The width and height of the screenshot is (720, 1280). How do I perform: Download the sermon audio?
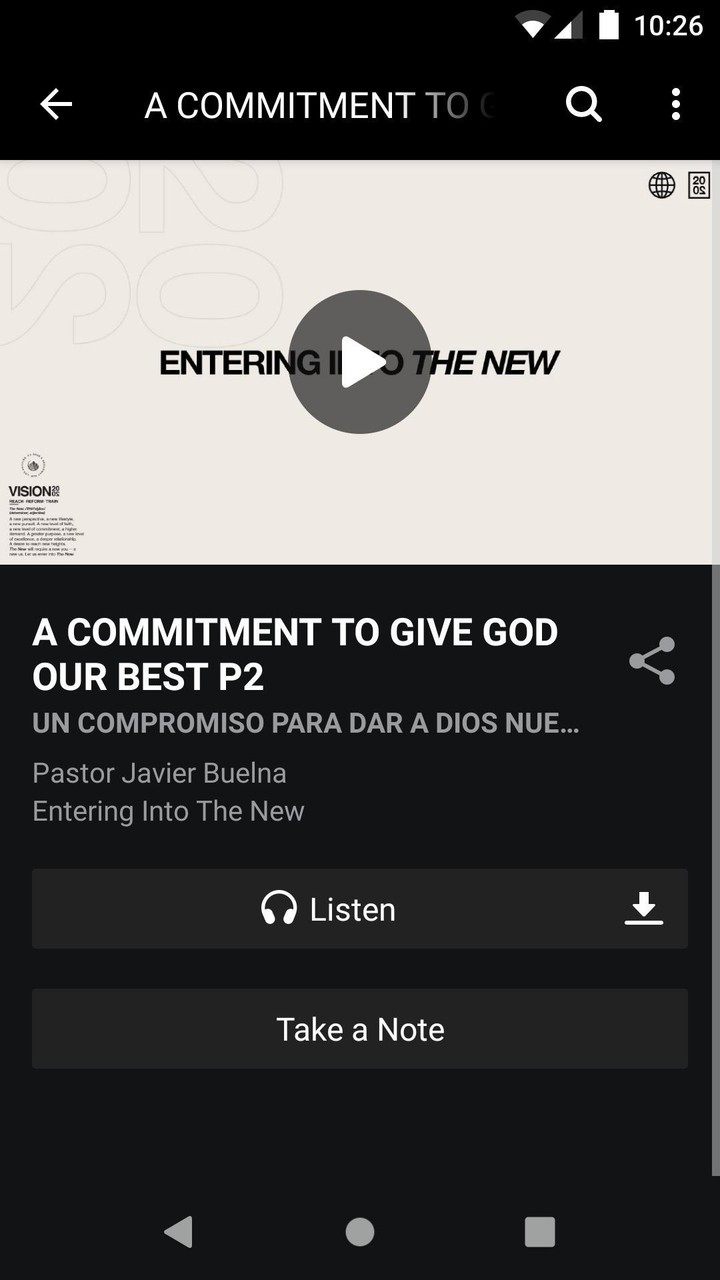pyautogui.click(x=644, y=908)
